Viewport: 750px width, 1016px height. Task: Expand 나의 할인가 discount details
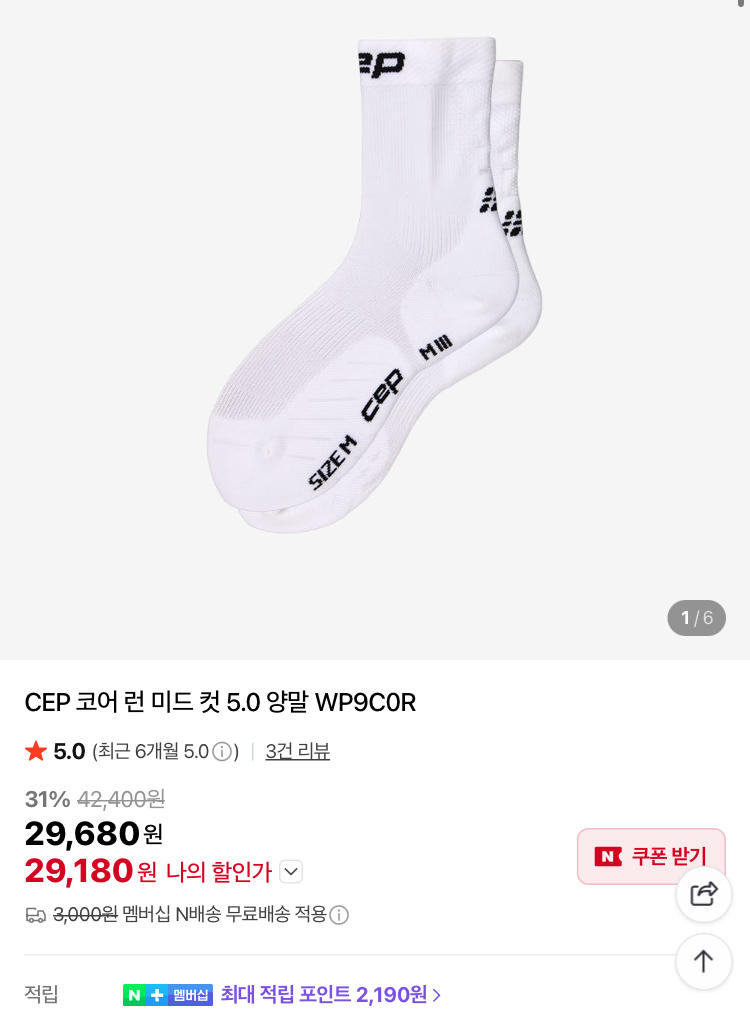point(291,871)
